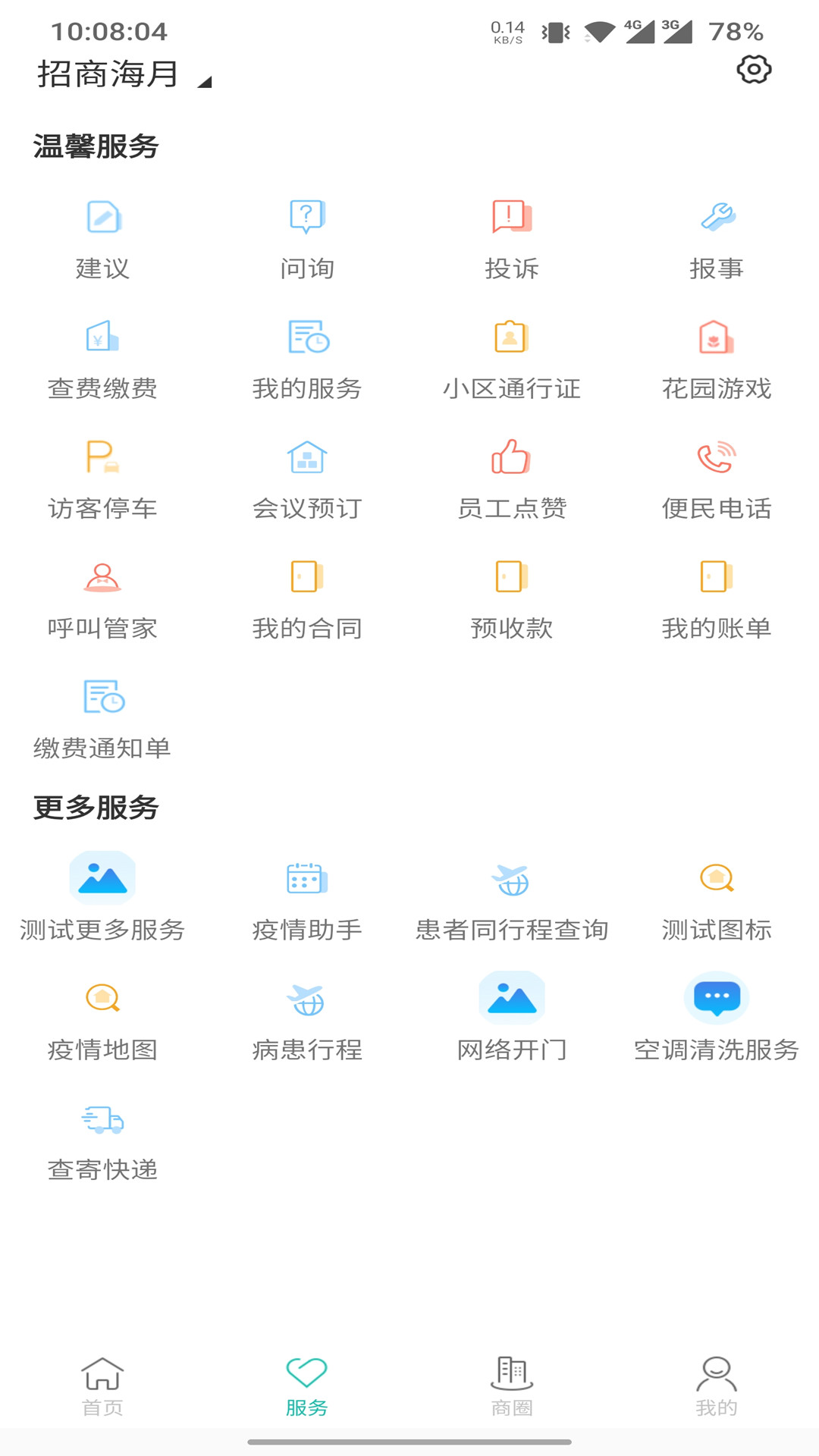
Task: Switch to the 首页 home tab
Action: [x=102, y=1387]
